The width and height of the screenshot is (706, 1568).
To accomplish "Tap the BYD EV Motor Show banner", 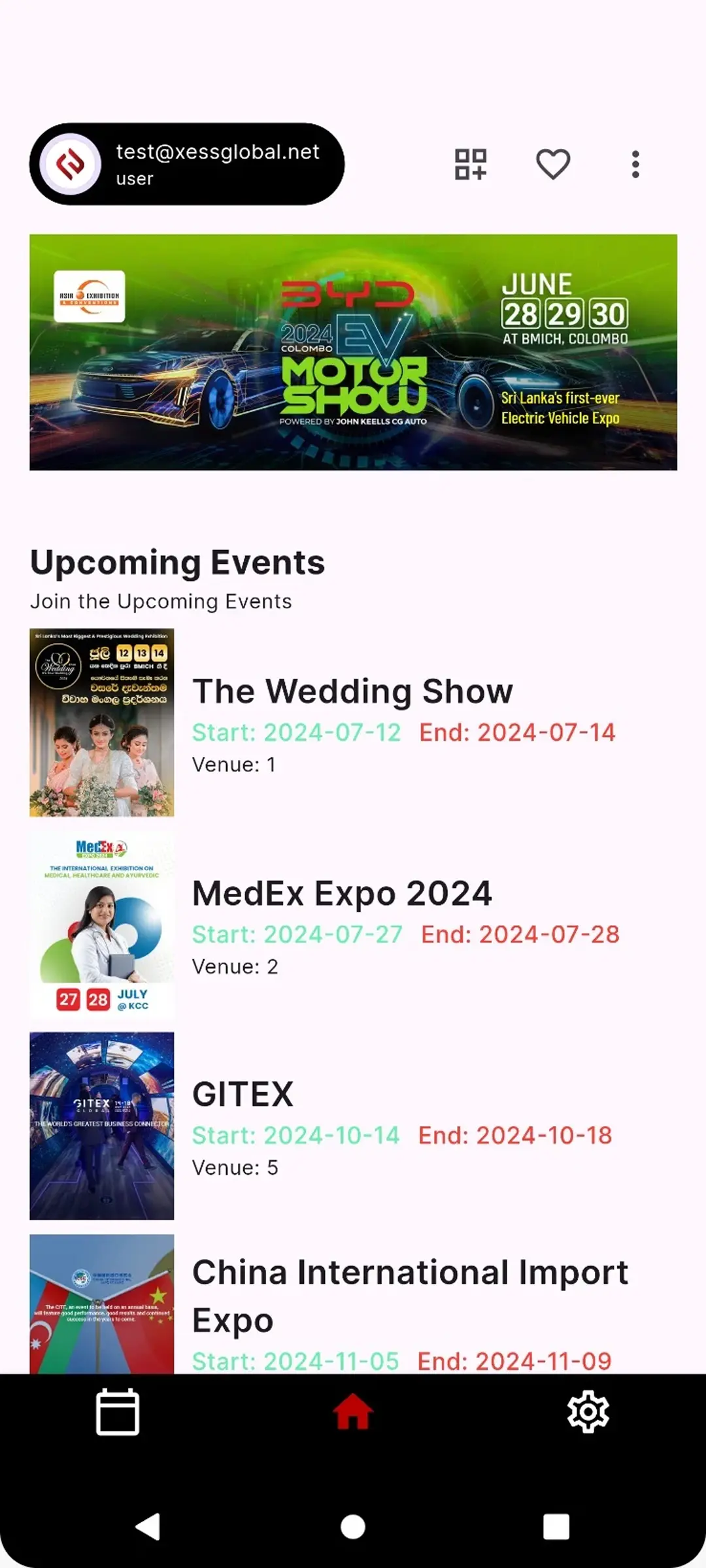I will pos(353,353).
